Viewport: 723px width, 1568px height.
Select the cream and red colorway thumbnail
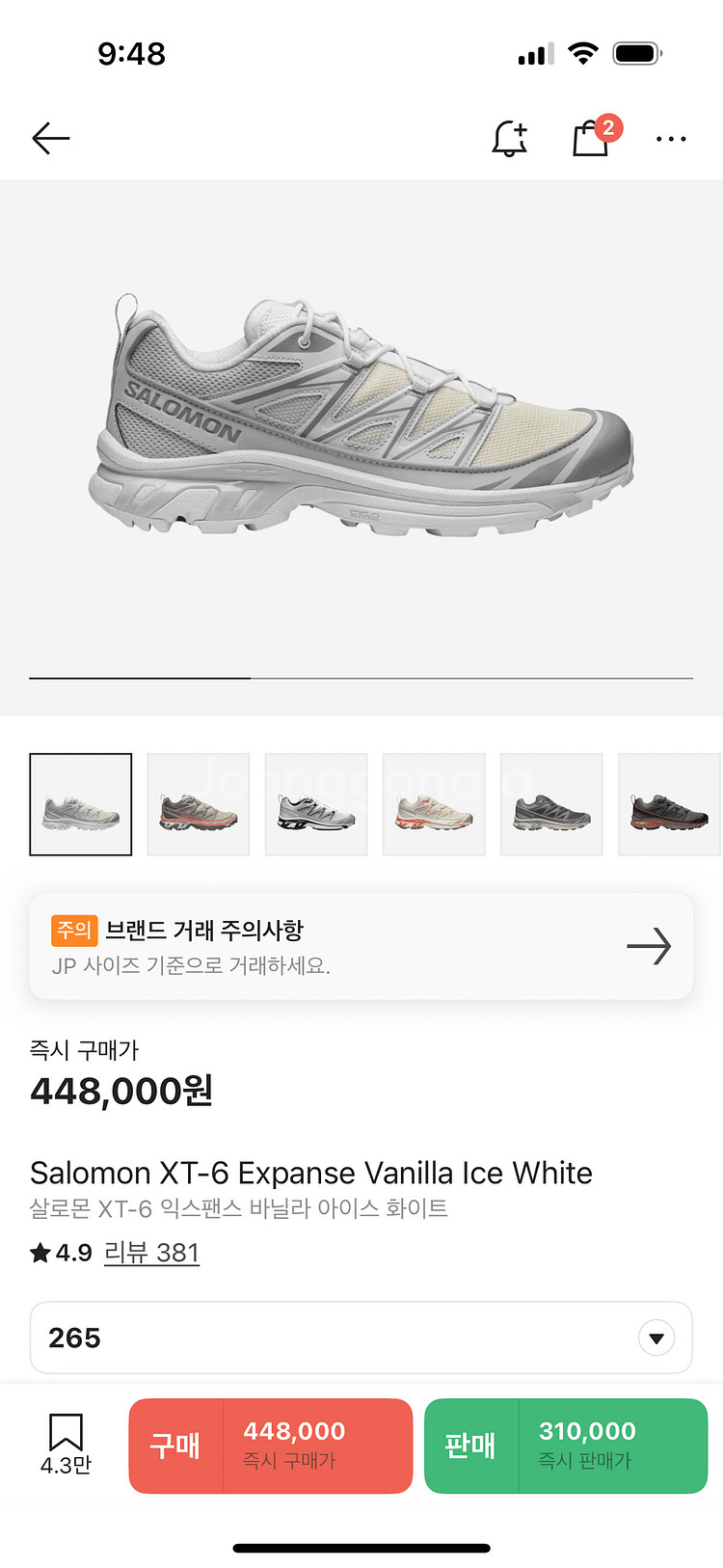[x=434, y=804]
